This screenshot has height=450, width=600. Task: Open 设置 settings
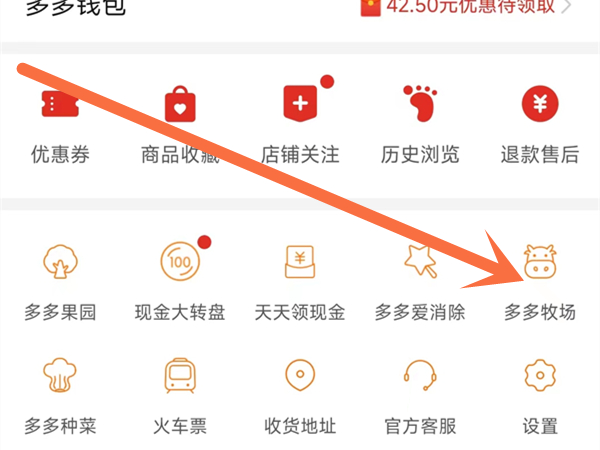pyautogui.click(x=540, y=397)
